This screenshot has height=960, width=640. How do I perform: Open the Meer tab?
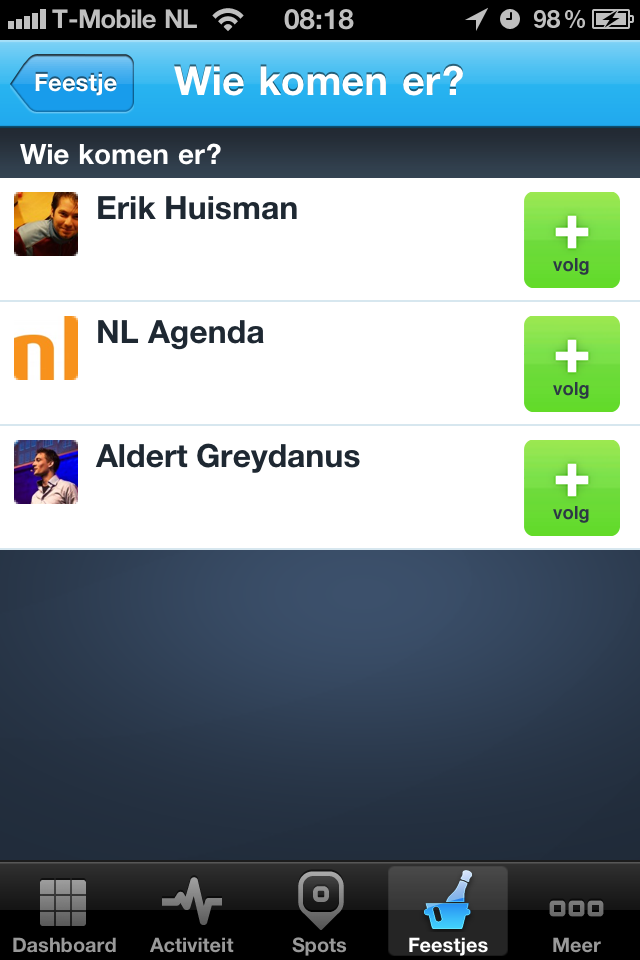(x=576, y=914)
